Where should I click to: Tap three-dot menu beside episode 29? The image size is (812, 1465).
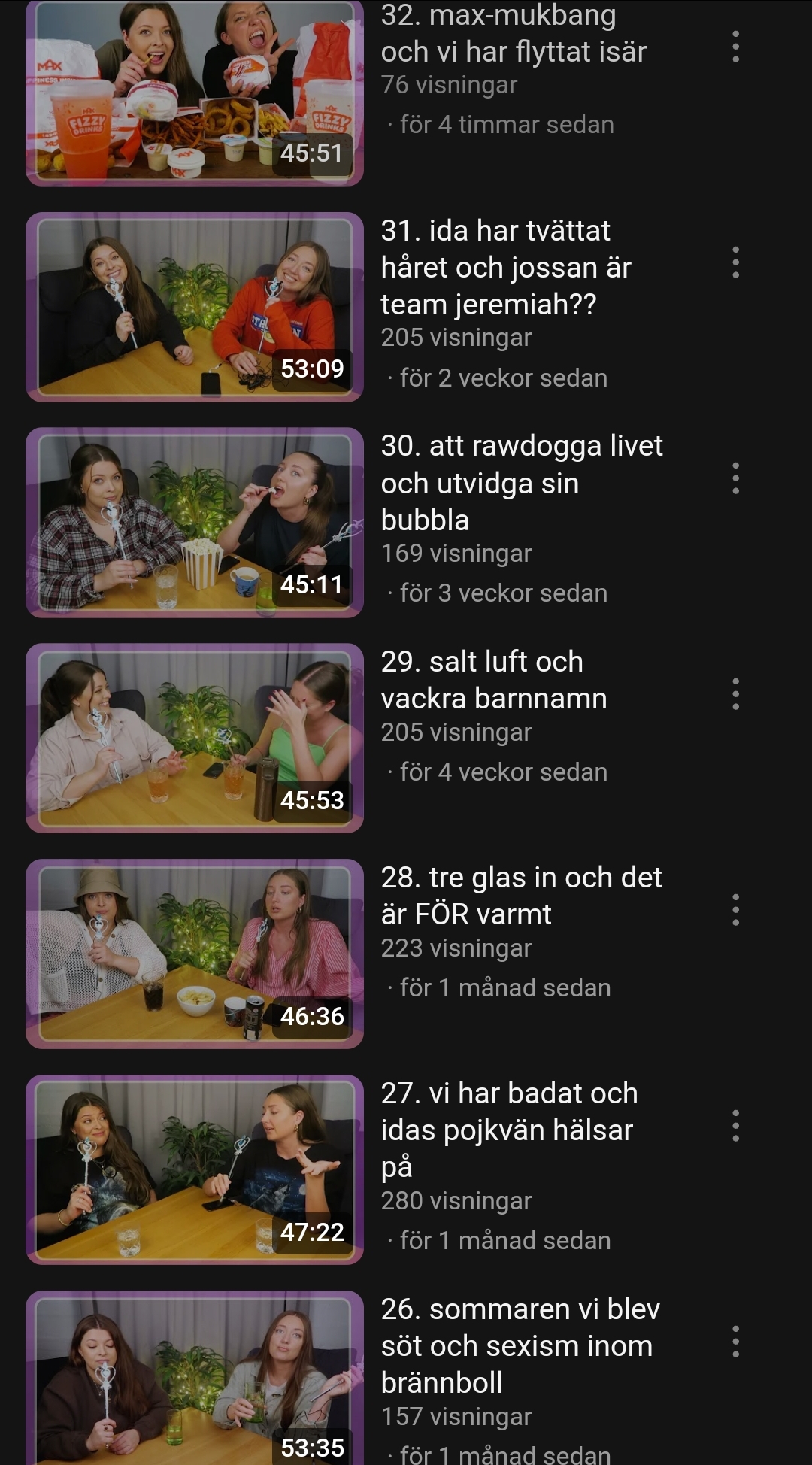click(735, 694)
